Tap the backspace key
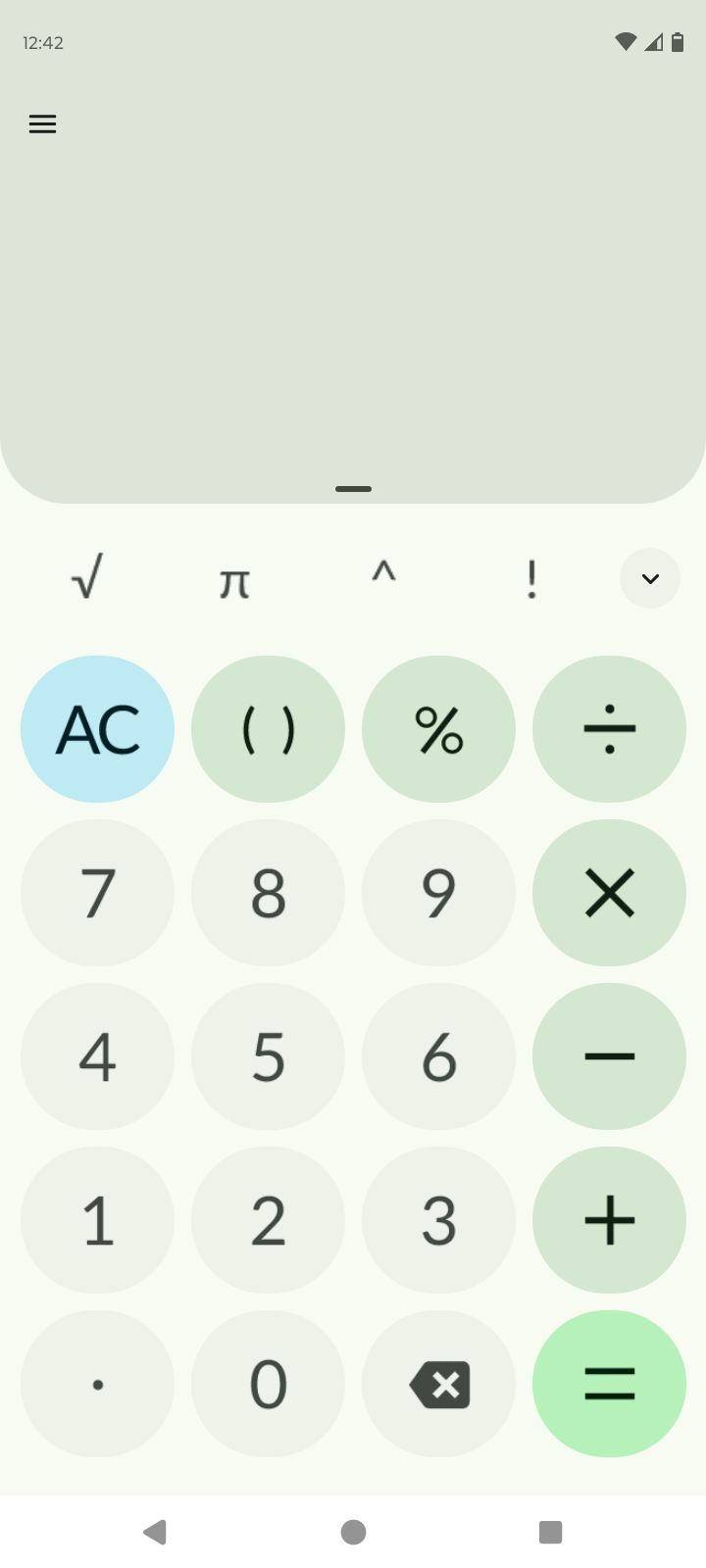Viewport: 706px width, 1568px height. coord(438,1384)
